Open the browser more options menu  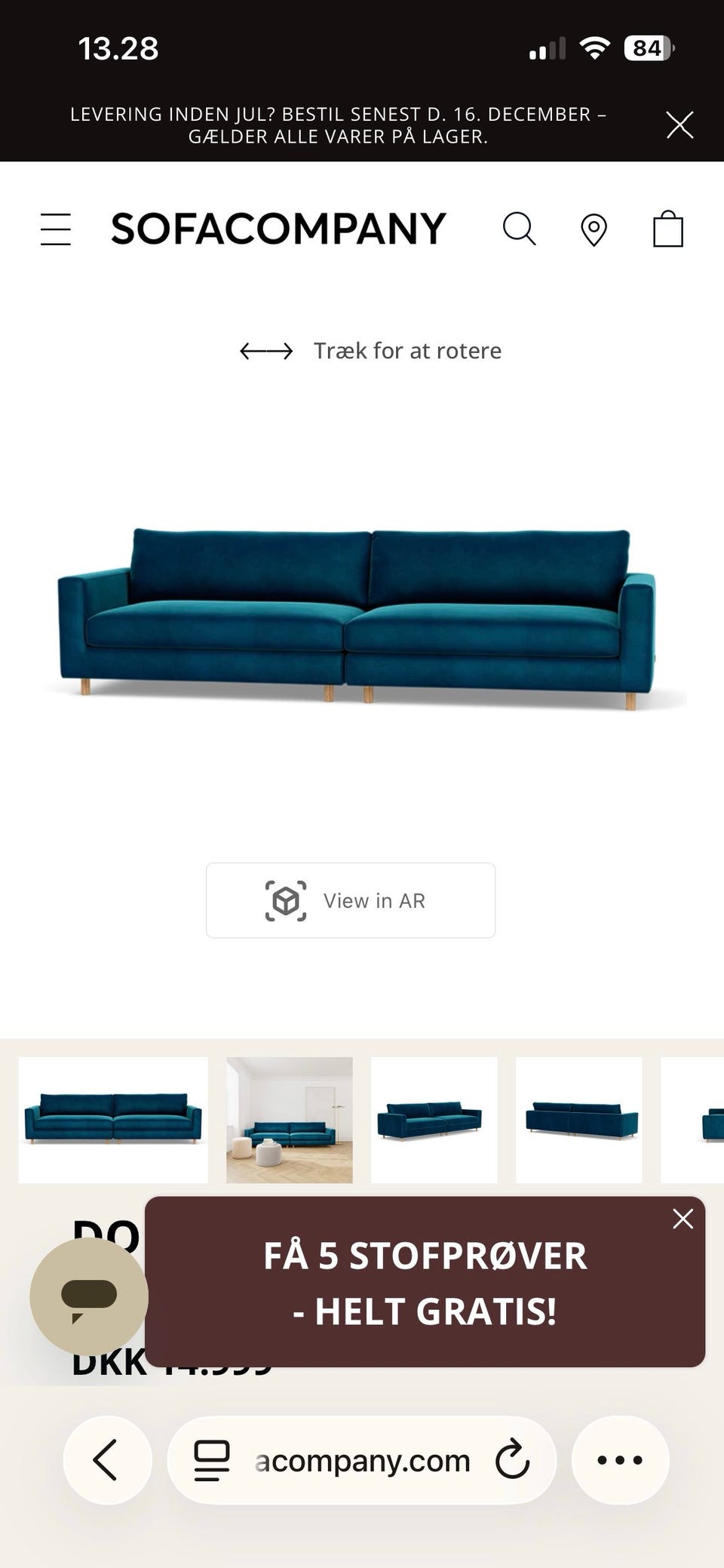[x=620, y=1459]
